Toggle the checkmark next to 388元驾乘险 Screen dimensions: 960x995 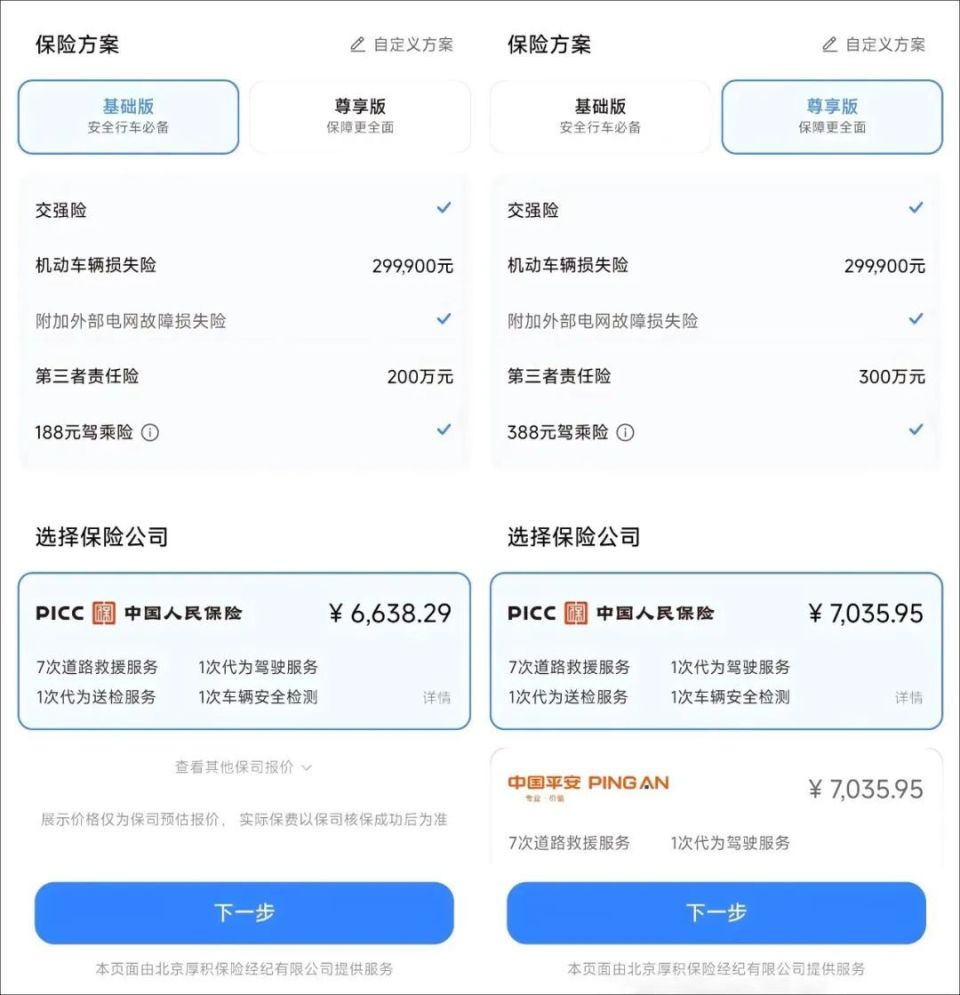coord(914,430)
